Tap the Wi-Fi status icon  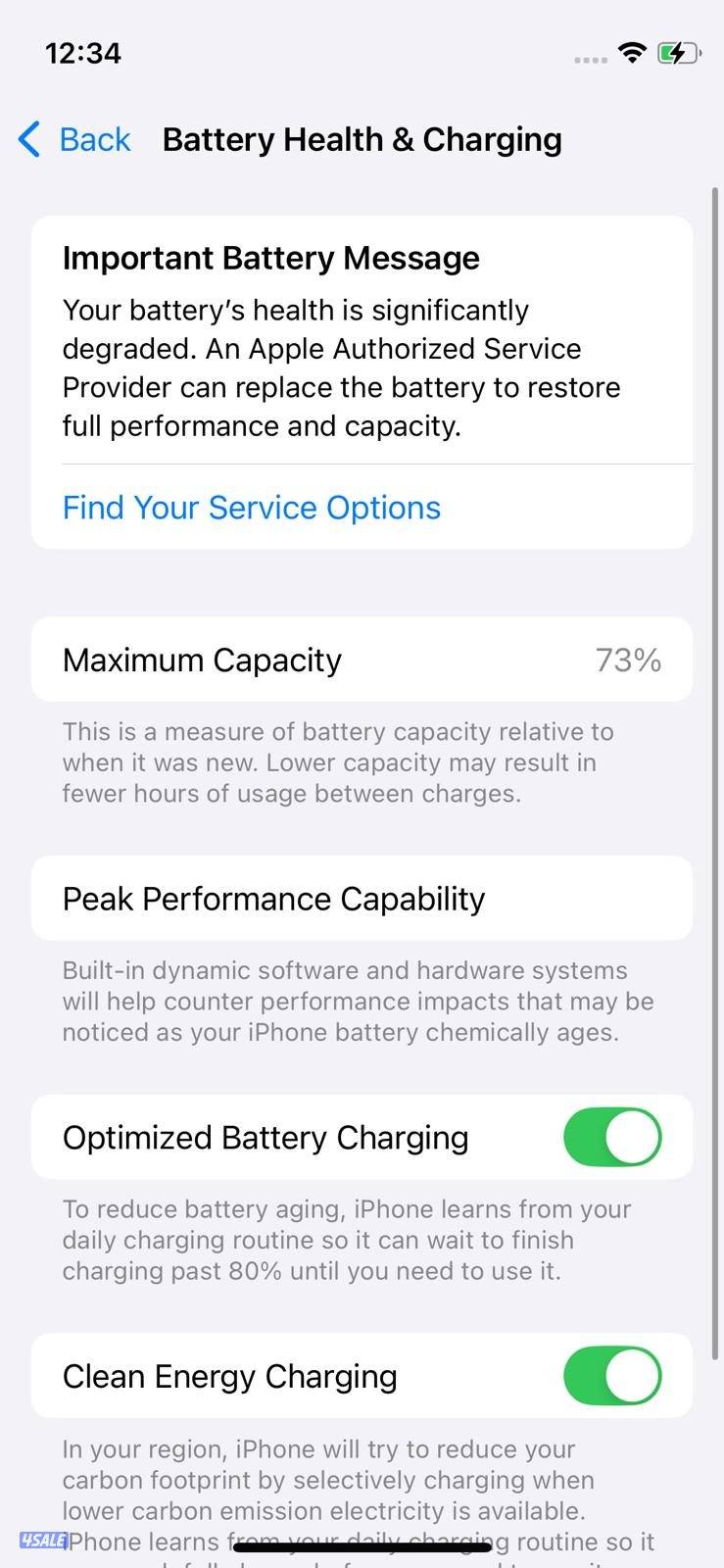click(632, 53)
